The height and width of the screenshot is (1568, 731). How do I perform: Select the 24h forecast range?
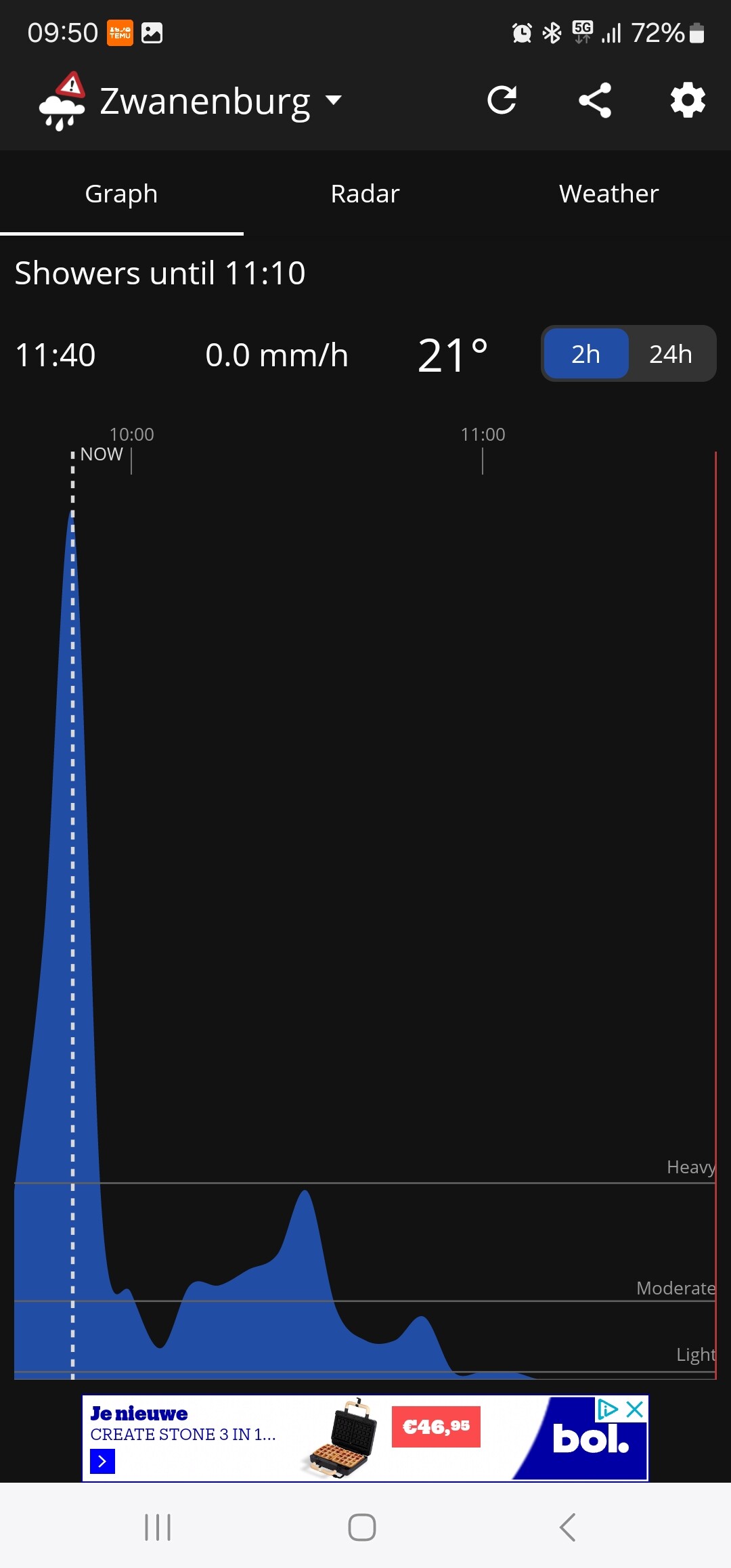point(671,354)
